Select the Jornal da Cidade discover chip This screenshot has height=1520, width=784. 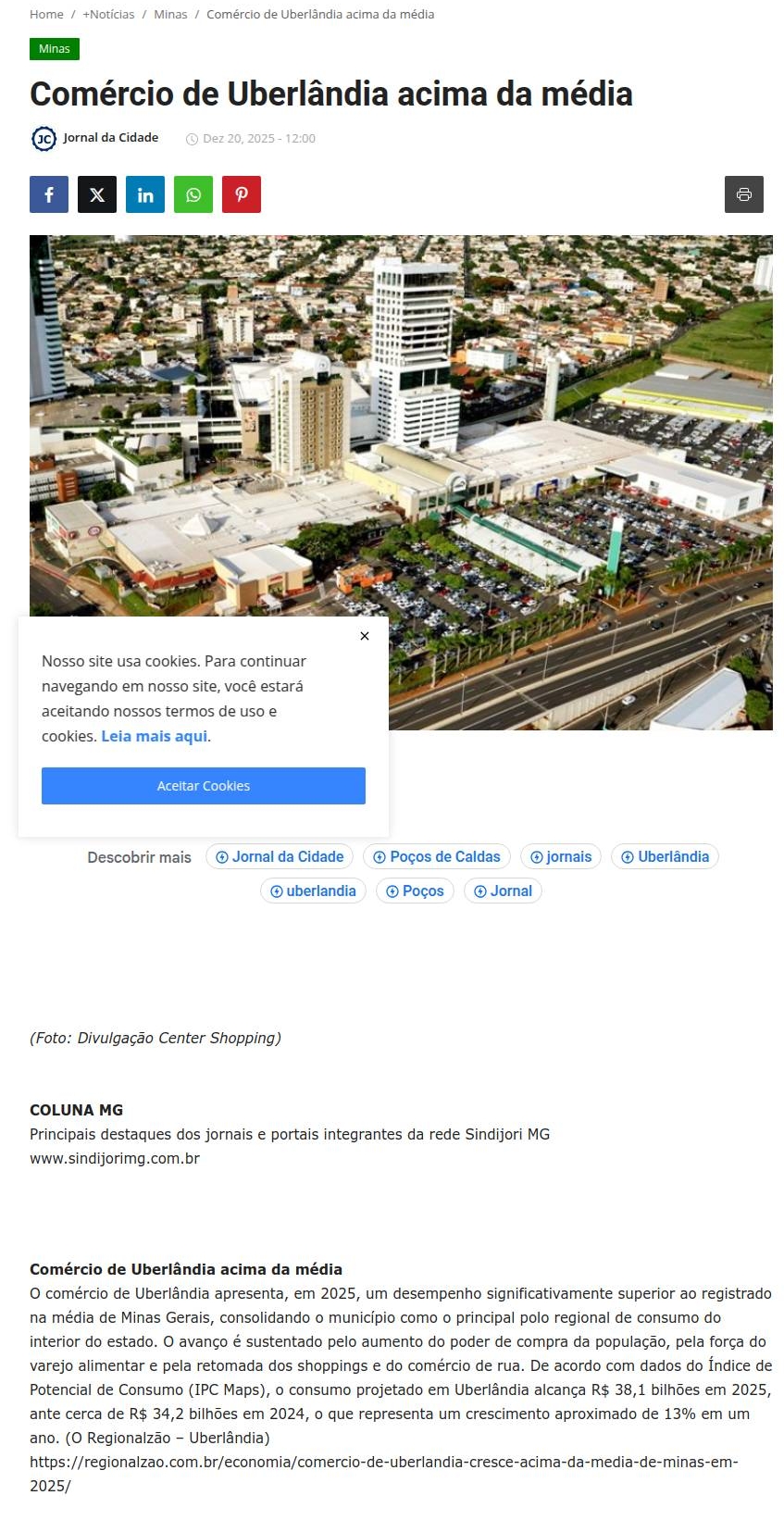[x=280, y=857]
